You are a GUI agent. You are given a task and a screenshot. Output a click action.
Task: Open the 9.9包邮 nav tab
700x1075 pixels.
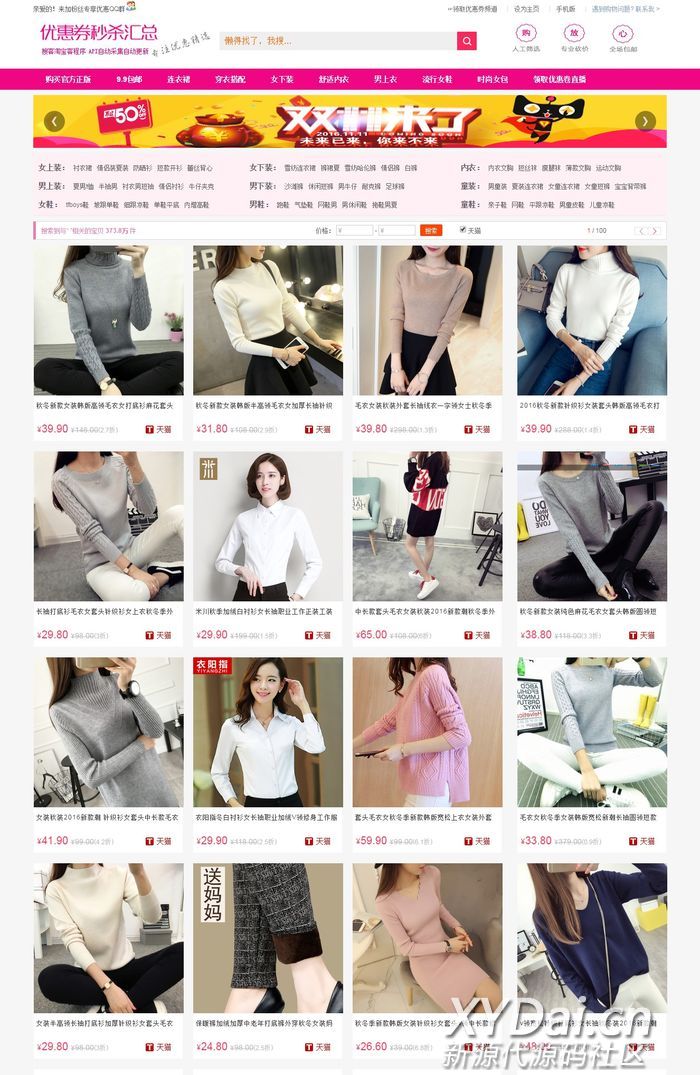(129, 79)
